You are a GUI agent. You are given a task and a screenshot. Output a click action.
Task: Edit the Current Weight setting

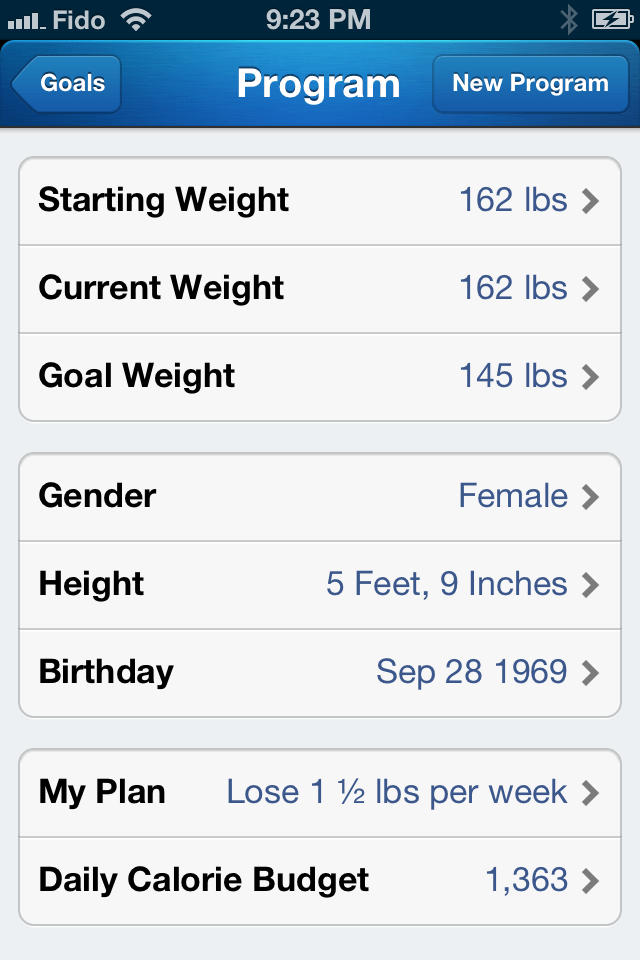click(x=320, y=288)
